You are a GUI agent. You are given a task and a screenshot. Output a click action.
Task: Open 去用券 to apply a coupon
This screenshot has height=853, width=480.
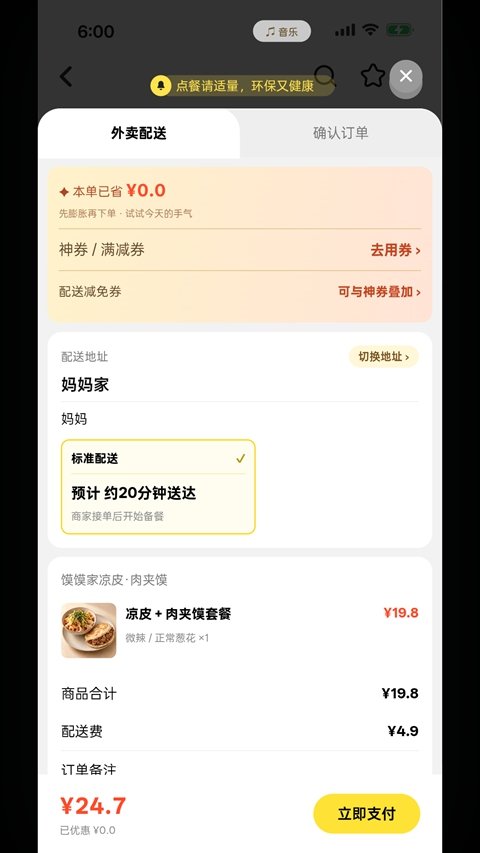[x=396, y=250]
